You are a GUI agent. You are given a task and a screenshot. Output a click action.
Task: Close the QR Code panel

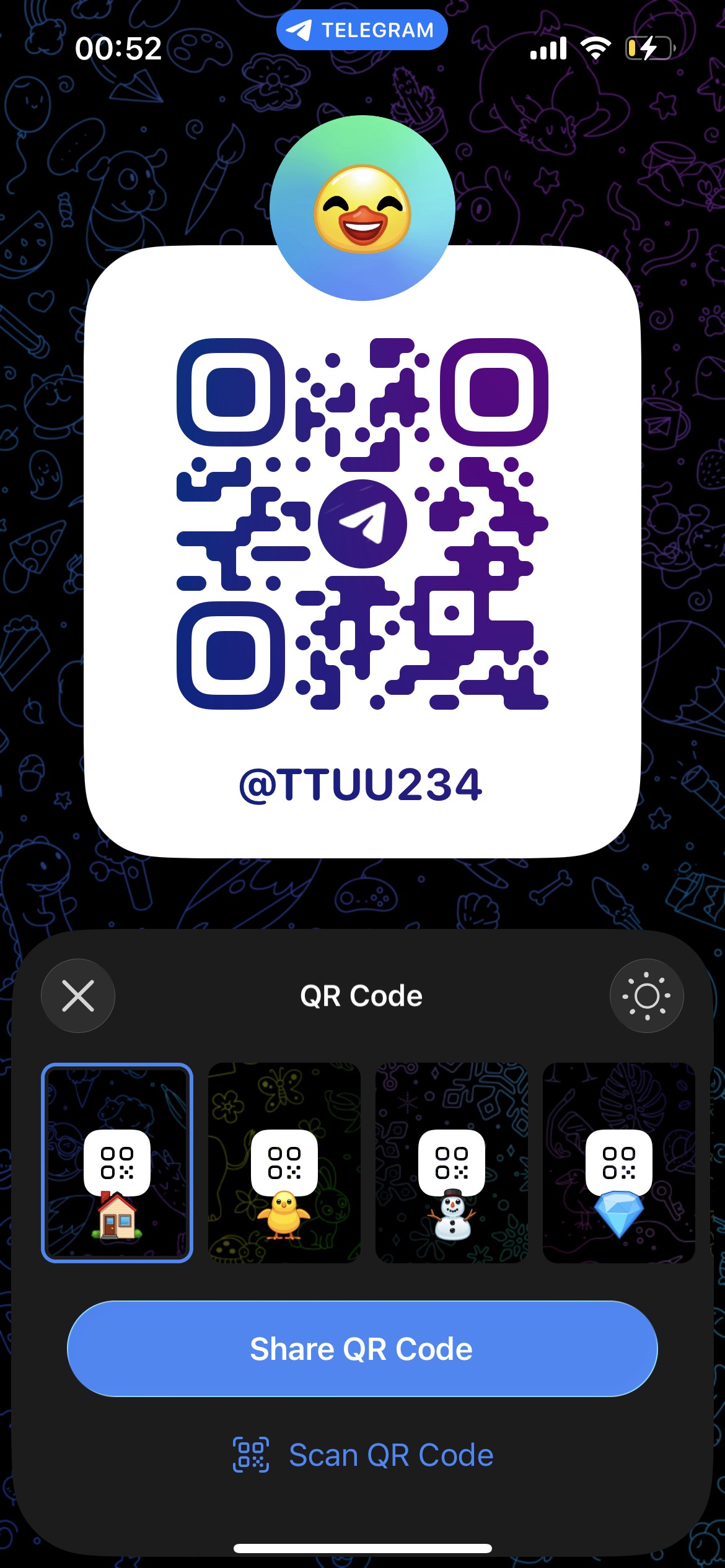78,996
